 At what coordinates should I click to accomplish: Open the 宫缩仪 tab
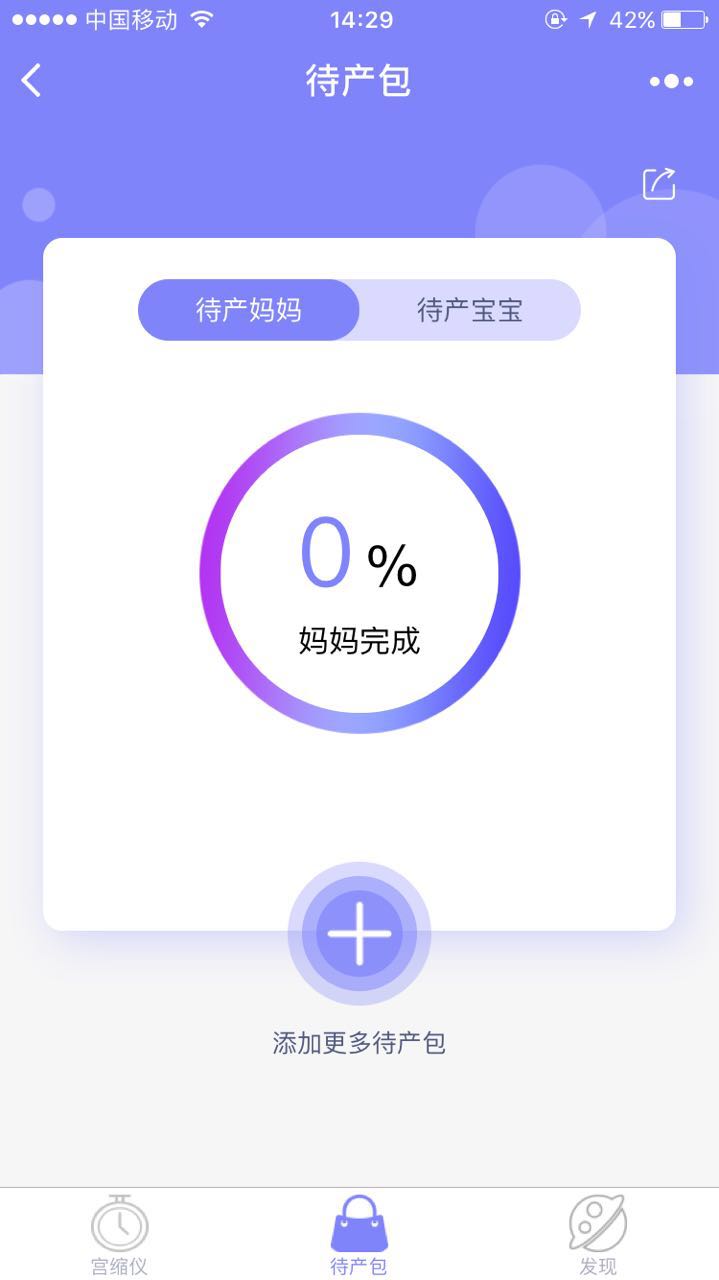point(120,1234)
